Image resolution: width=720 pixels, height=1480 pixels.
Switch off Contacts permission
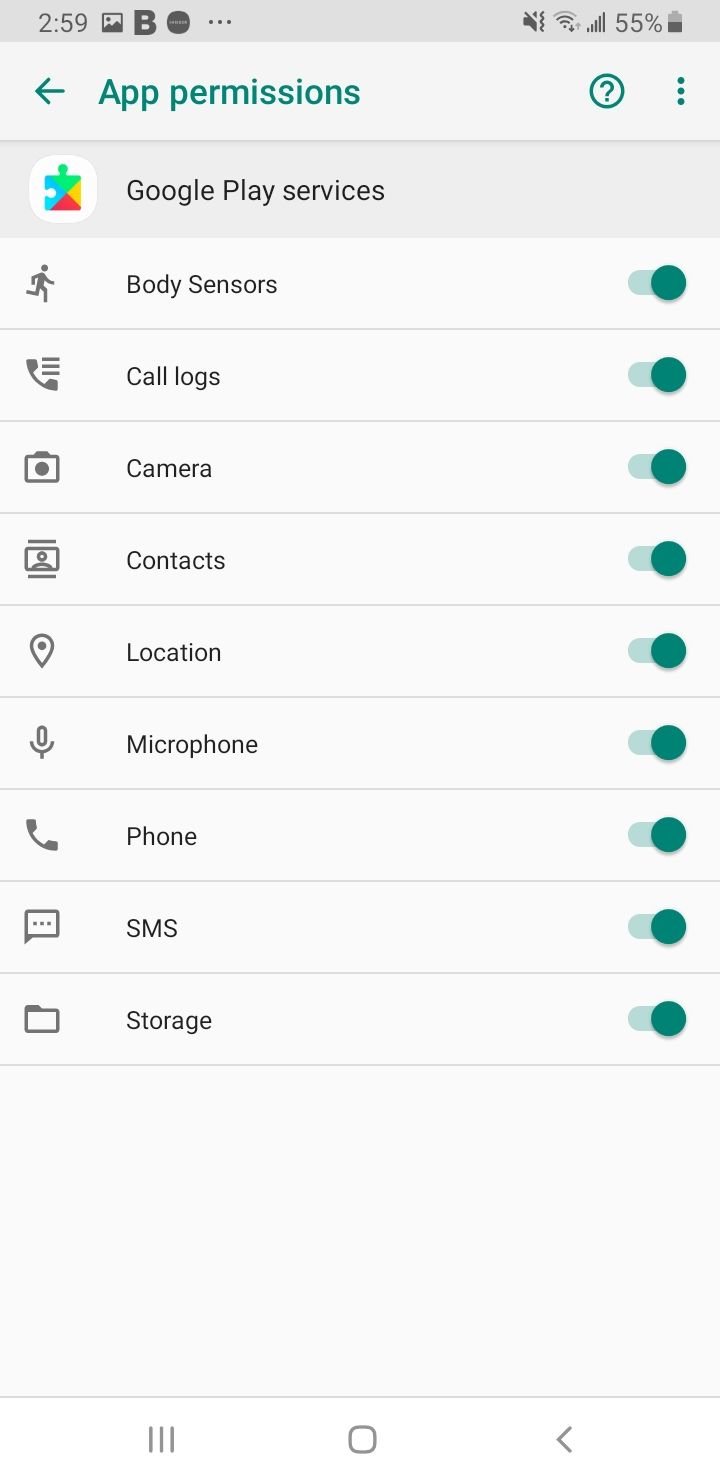(x=657, y=559)
